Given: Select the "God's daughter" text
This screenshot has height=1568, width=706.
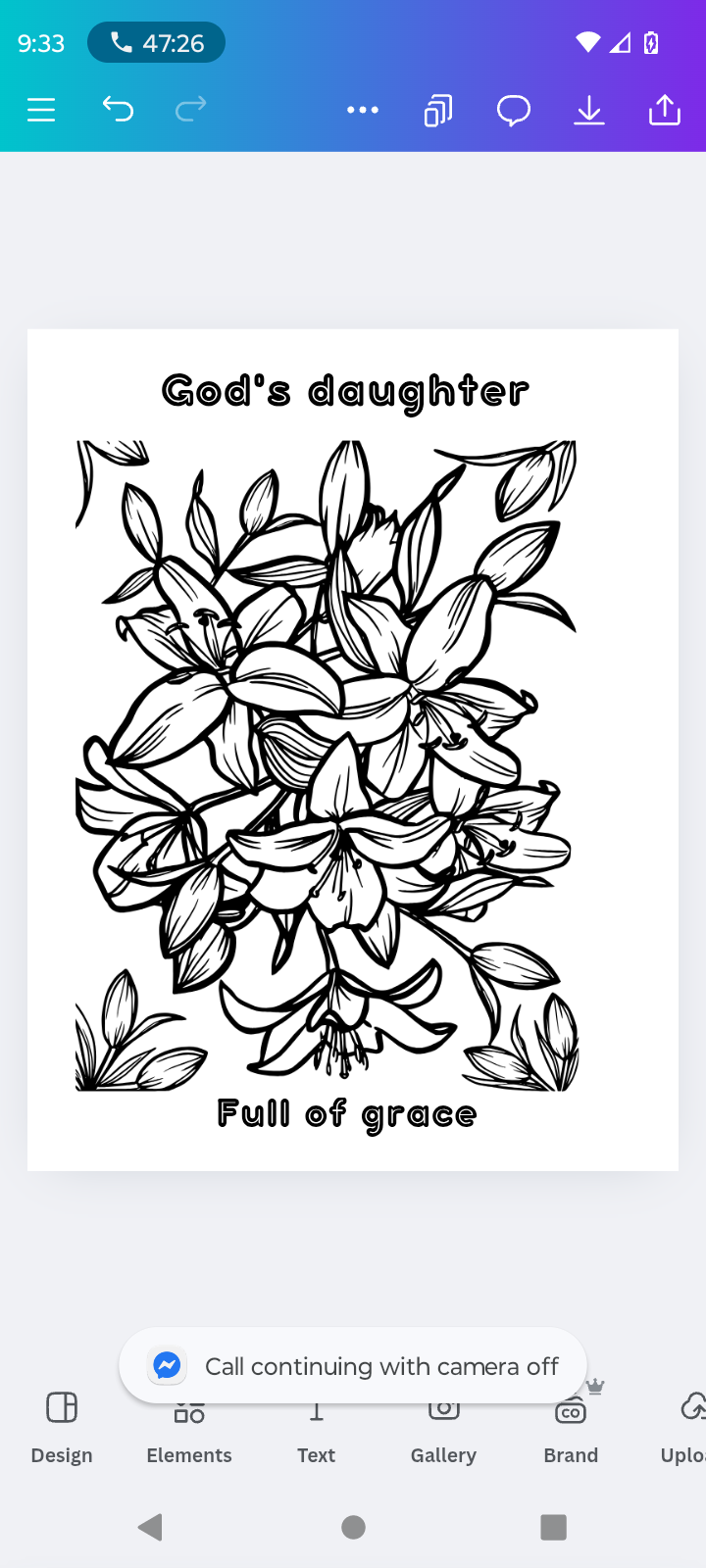Looking at the screenshot, I should tap(345, 391).
